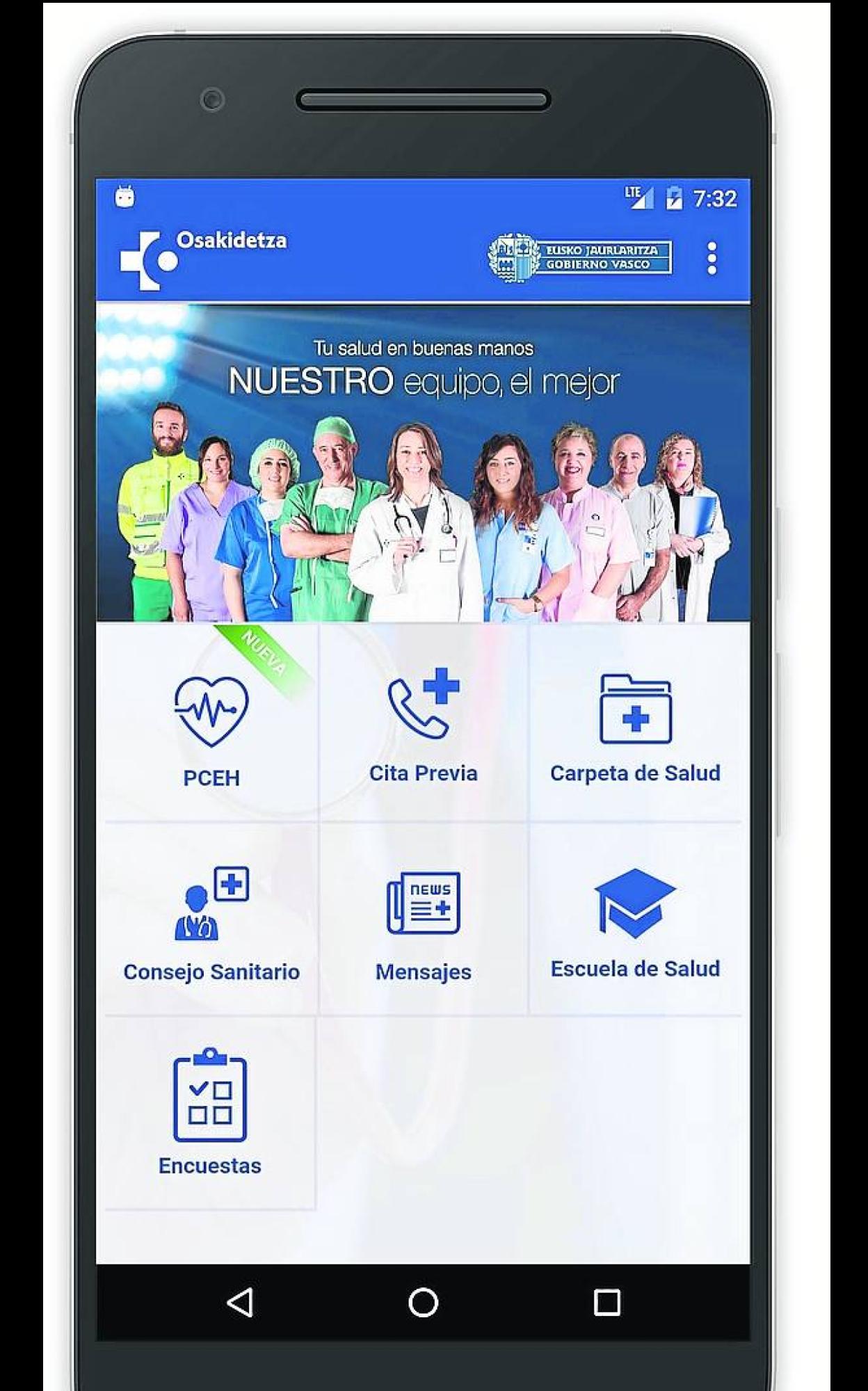Tap the system back button
Viewport: 868px width, 1391px height.
[x=241, y=1302]
